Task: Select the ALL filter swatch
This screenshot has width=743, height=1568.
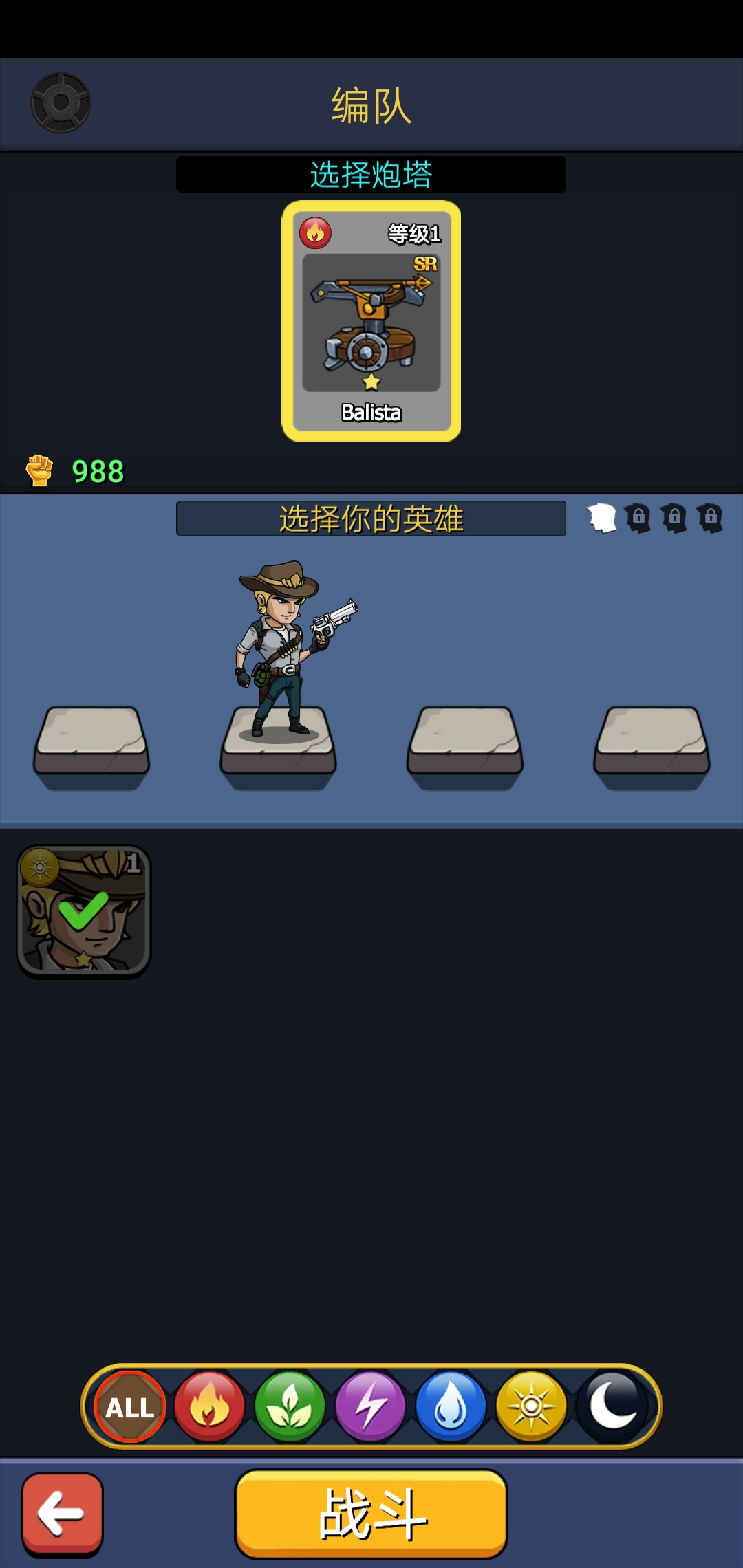Action: [x=129, y=1406]
